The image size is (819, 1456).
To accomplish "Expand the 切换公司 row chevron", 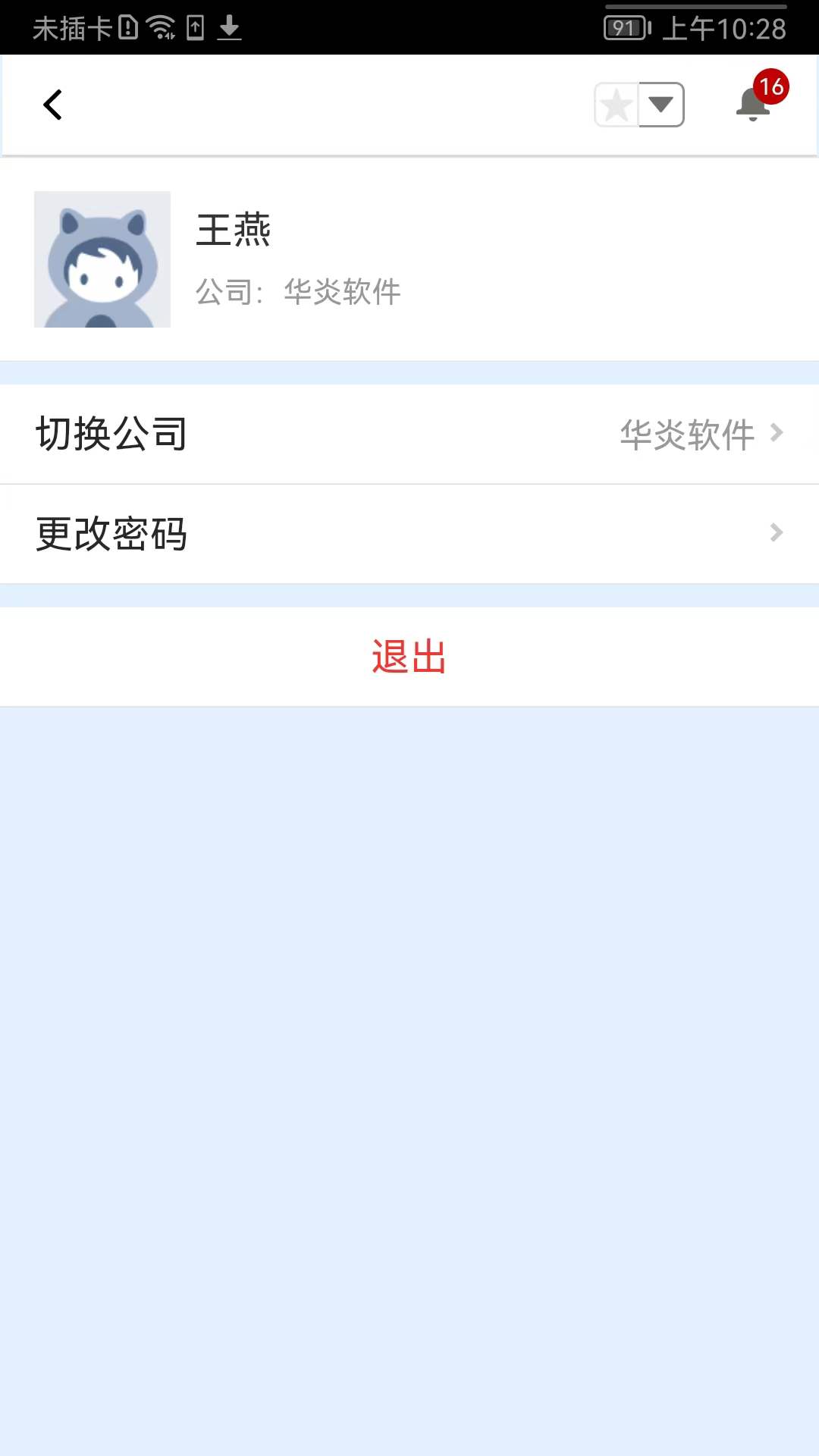I will pyautogui.click(x=777, y=432).
